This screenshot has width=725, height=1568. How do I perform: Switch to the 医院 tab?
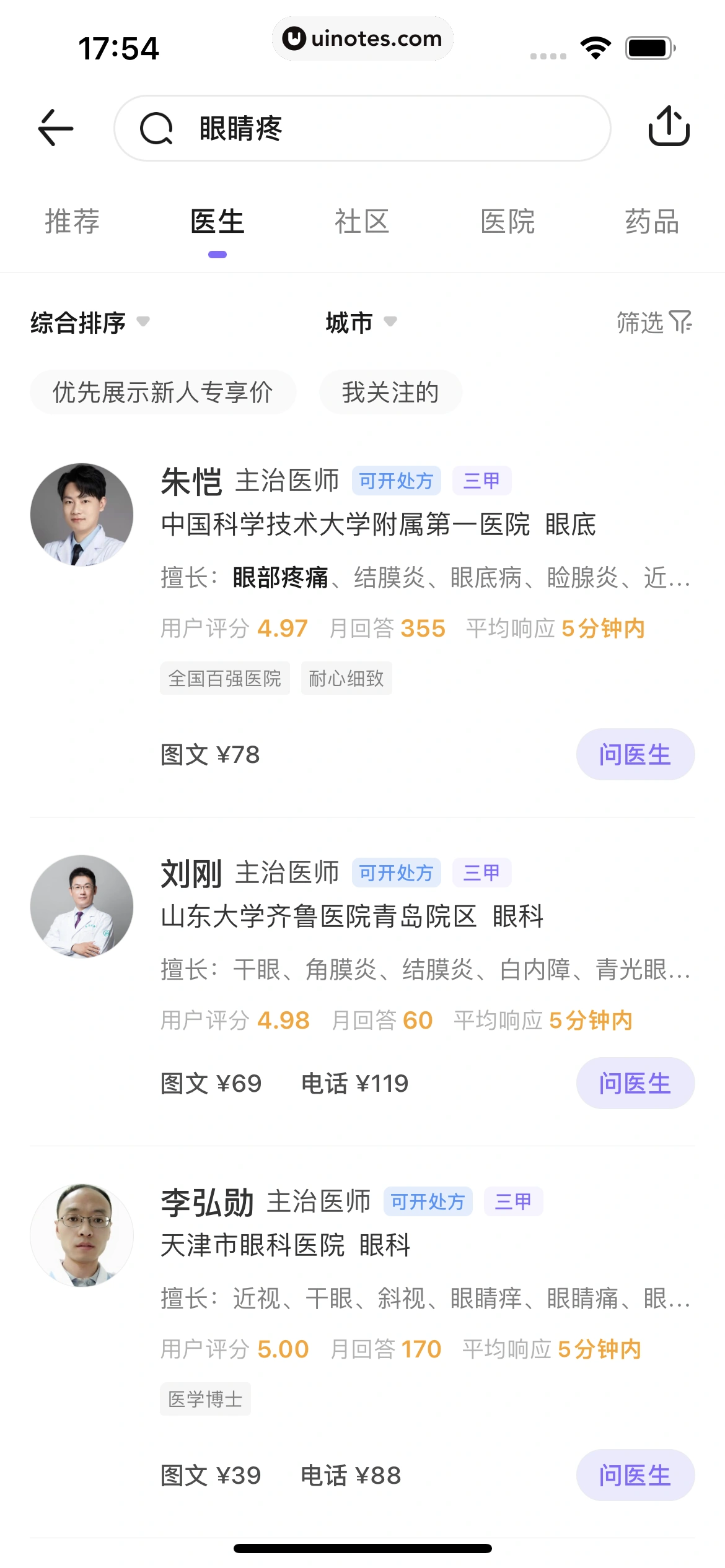pos(507,221)
